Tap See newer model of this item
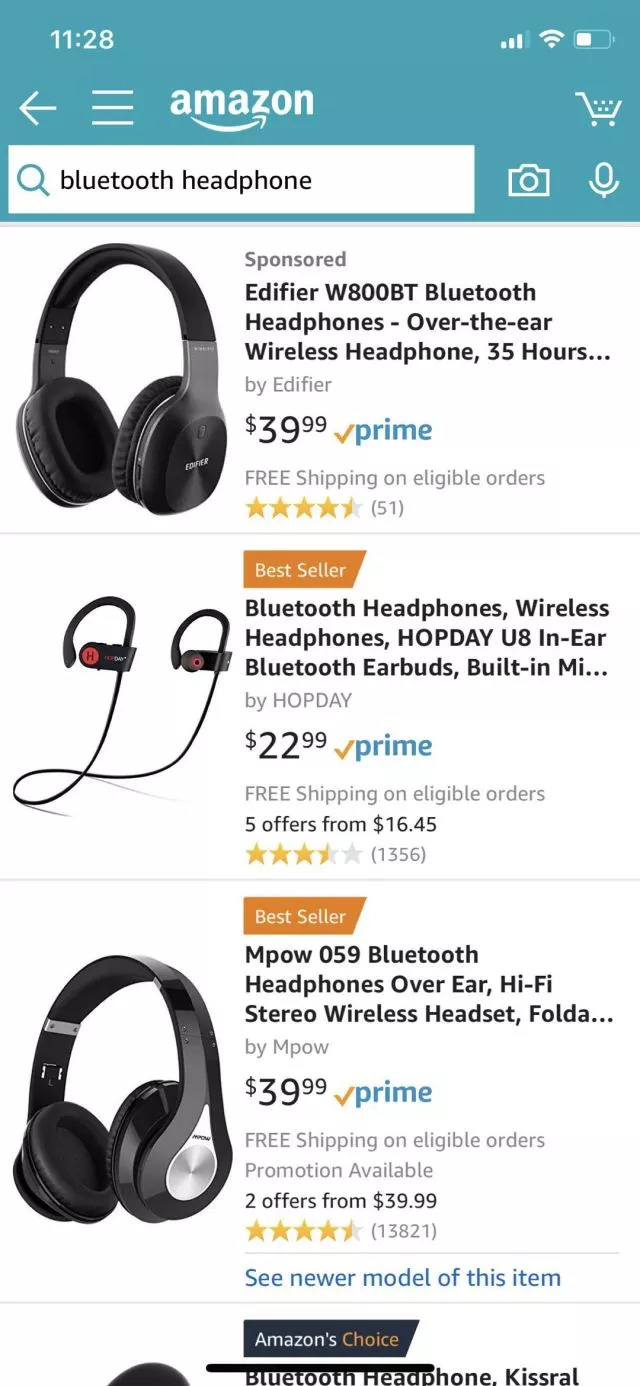Image resolution: width=640 pixels, height=1386 pixels. pos(402,1277)
